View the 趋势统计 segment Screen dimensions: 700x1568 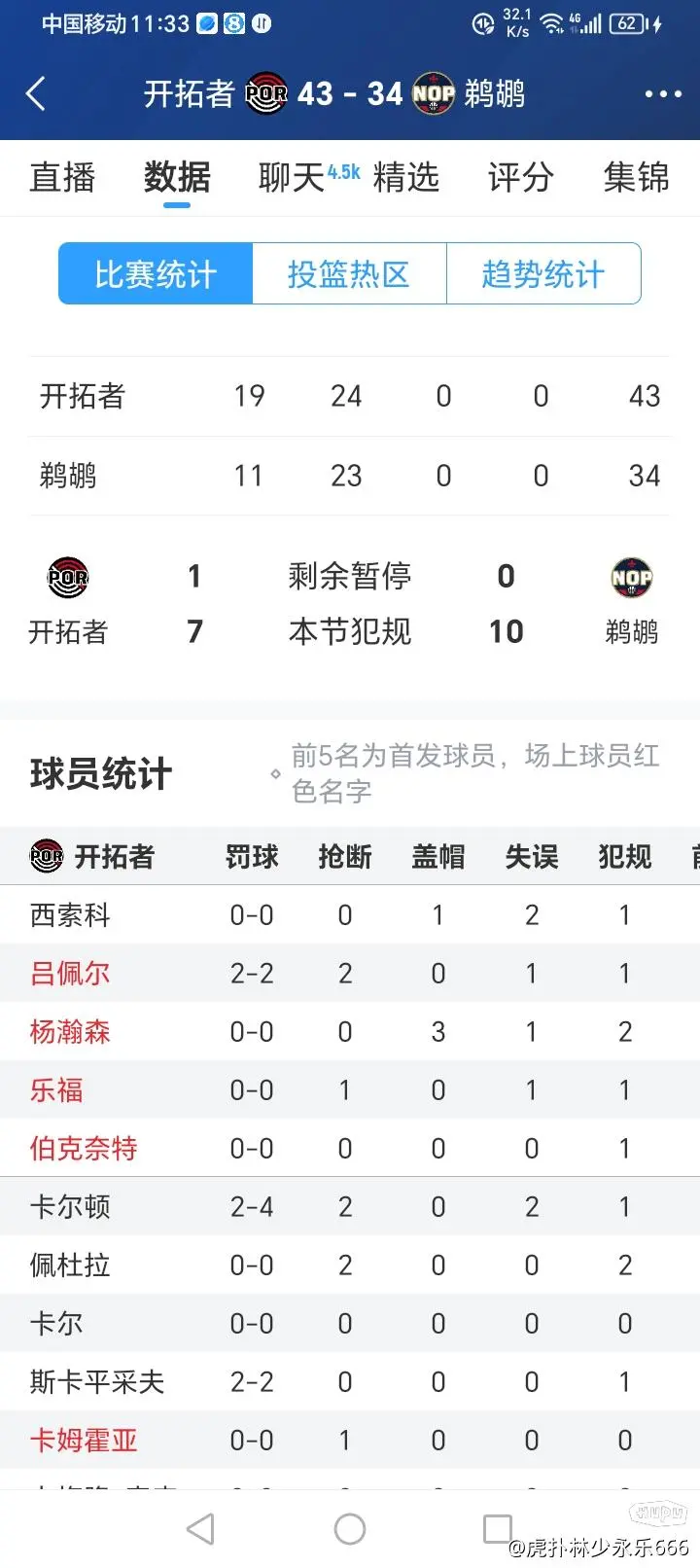tap(543, 273)
